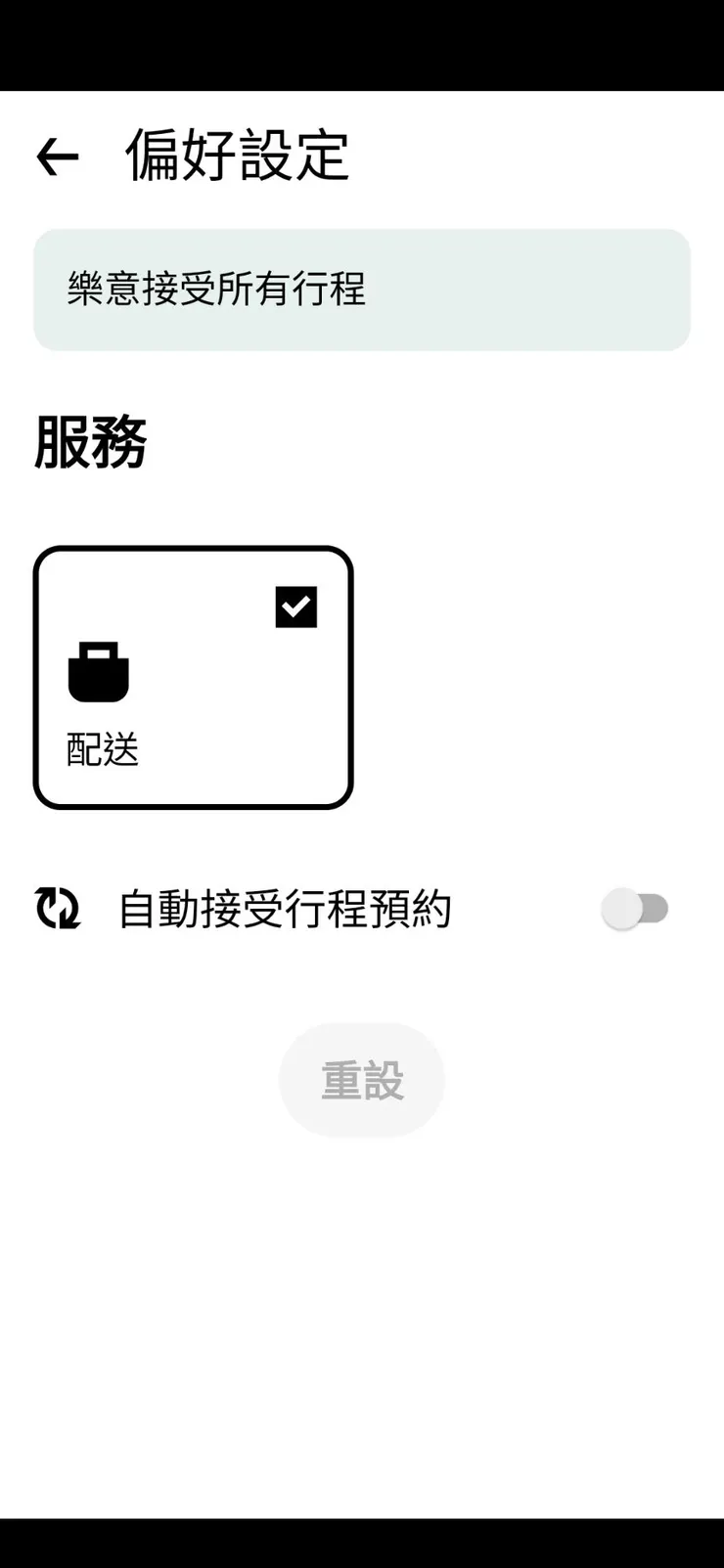Tap the 配送 card to view service details
The width and height of the screenshot is (724, 1568).
click(x=193, y=677)
